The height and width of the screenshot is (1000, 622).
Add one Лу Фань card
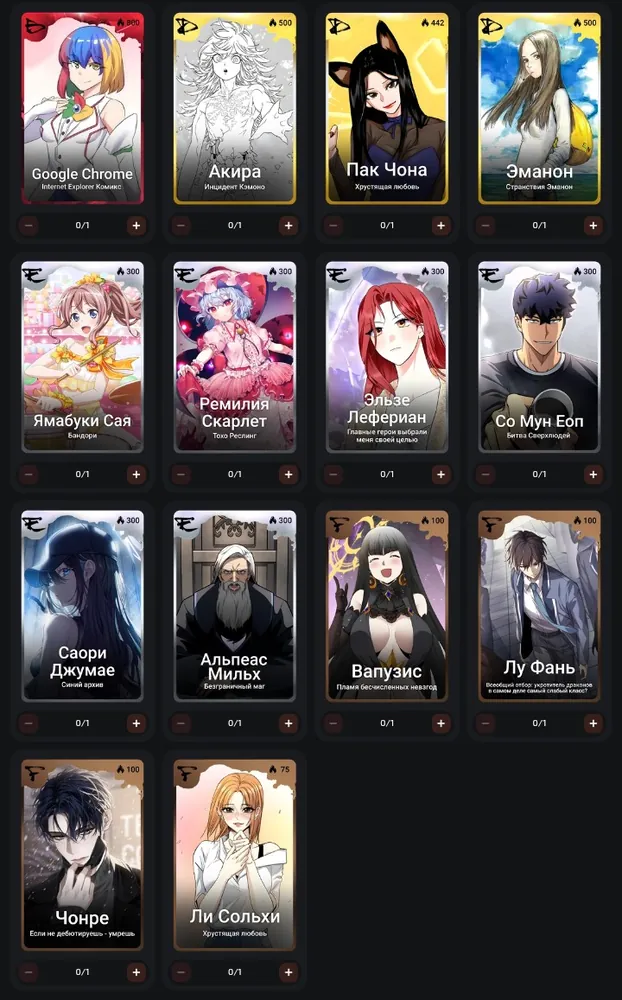593,723
